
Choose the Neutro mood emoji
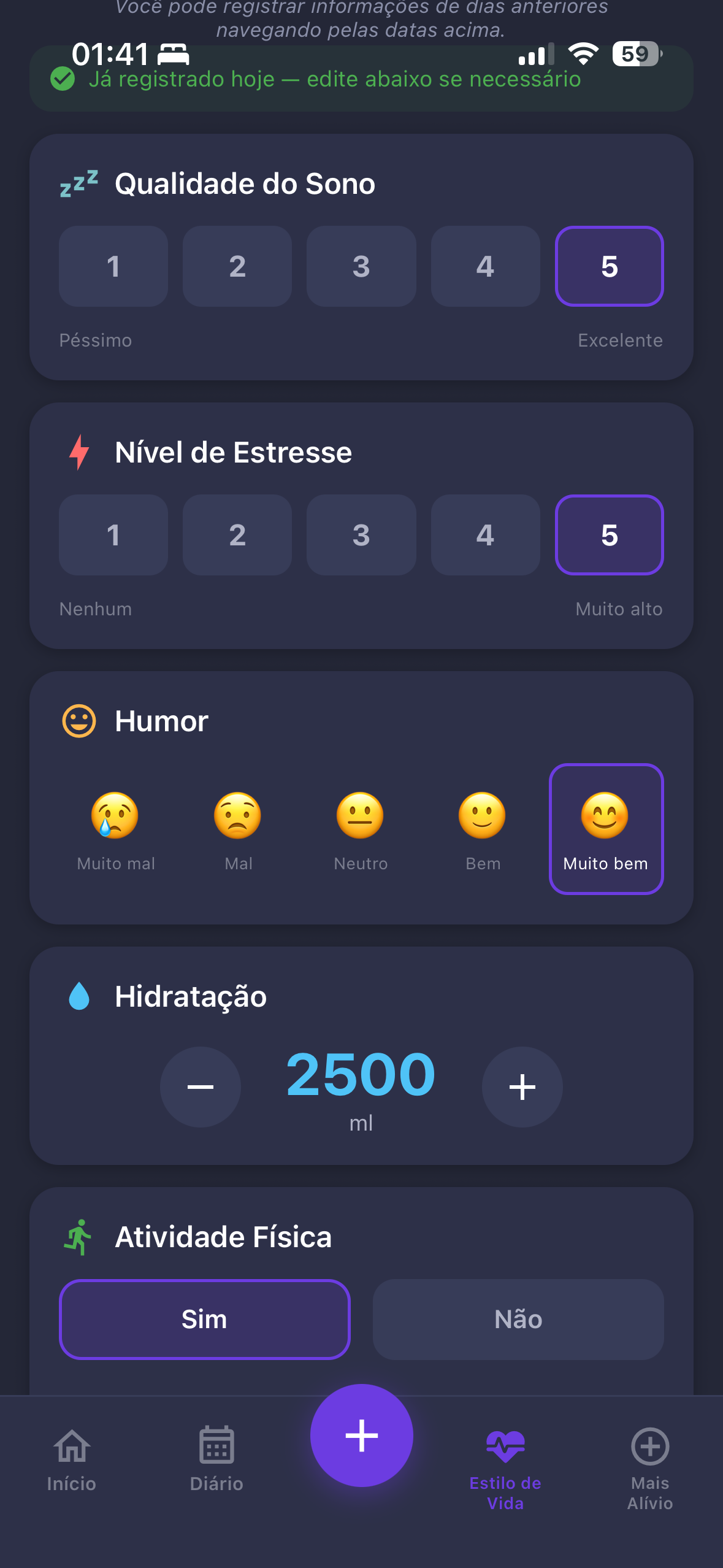361,816
